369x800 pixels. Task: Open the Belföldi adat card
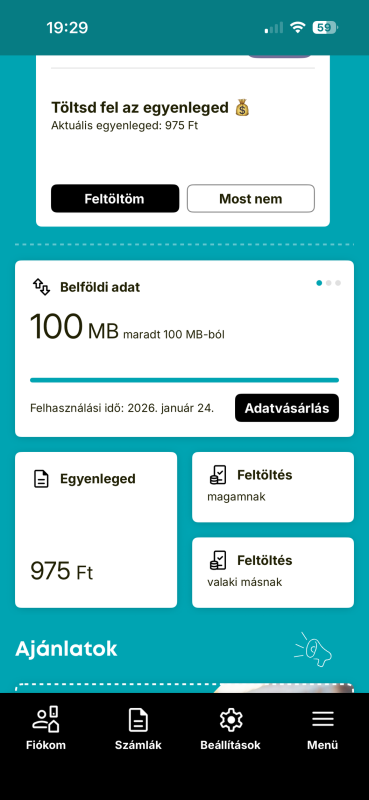[x=184, y=348]
